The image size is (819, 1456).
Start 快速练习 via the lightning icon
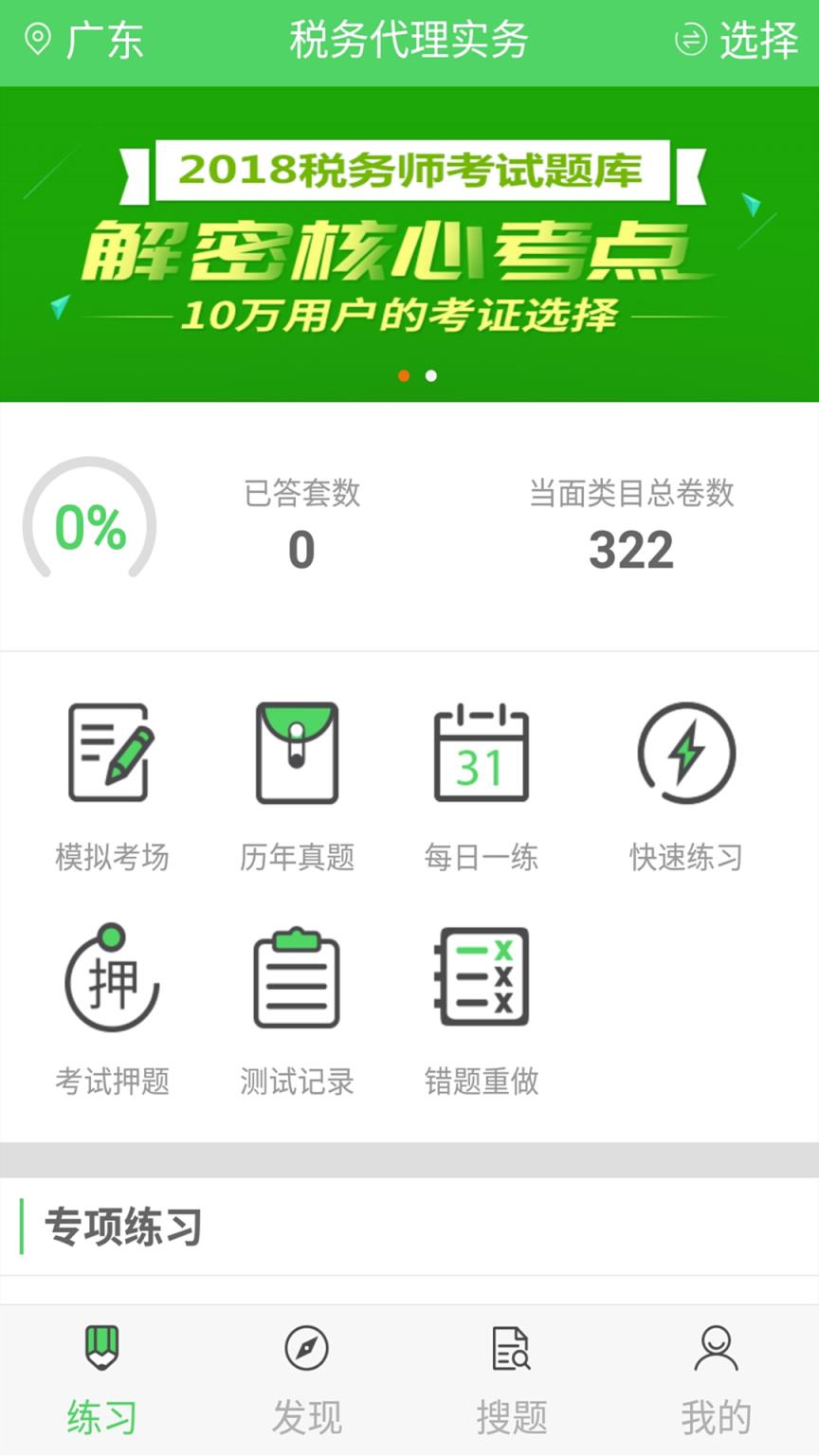coord(686,754)
